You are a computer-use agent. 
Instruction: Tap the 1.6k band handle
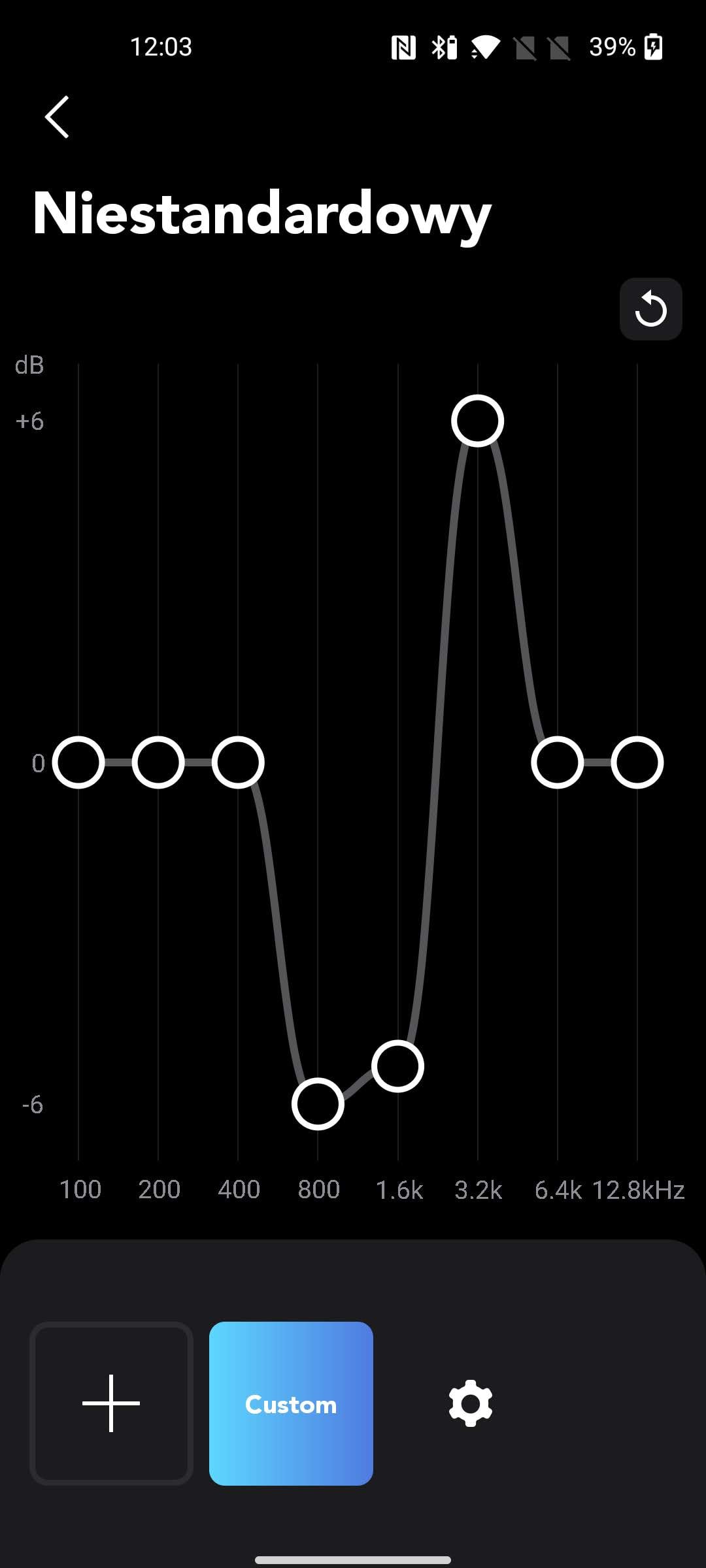click(x=397, y=1066)
